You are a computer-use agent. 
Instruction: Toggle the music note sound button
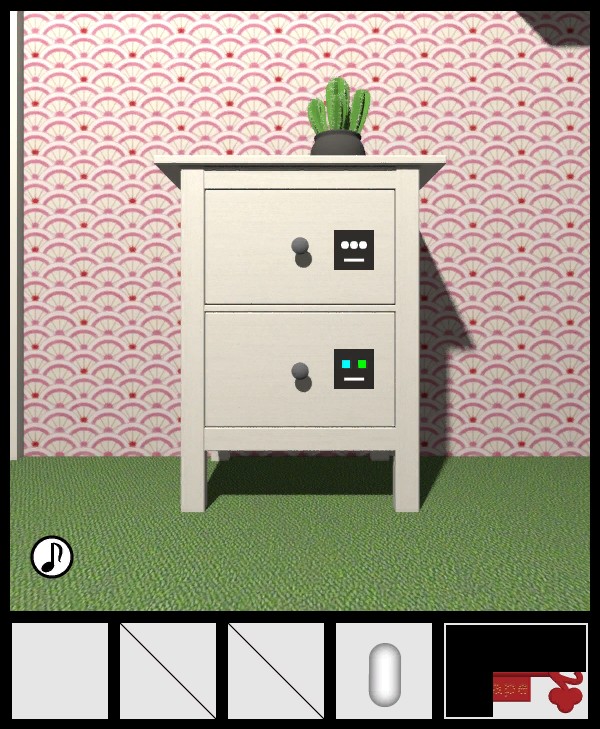pos(52,557)
